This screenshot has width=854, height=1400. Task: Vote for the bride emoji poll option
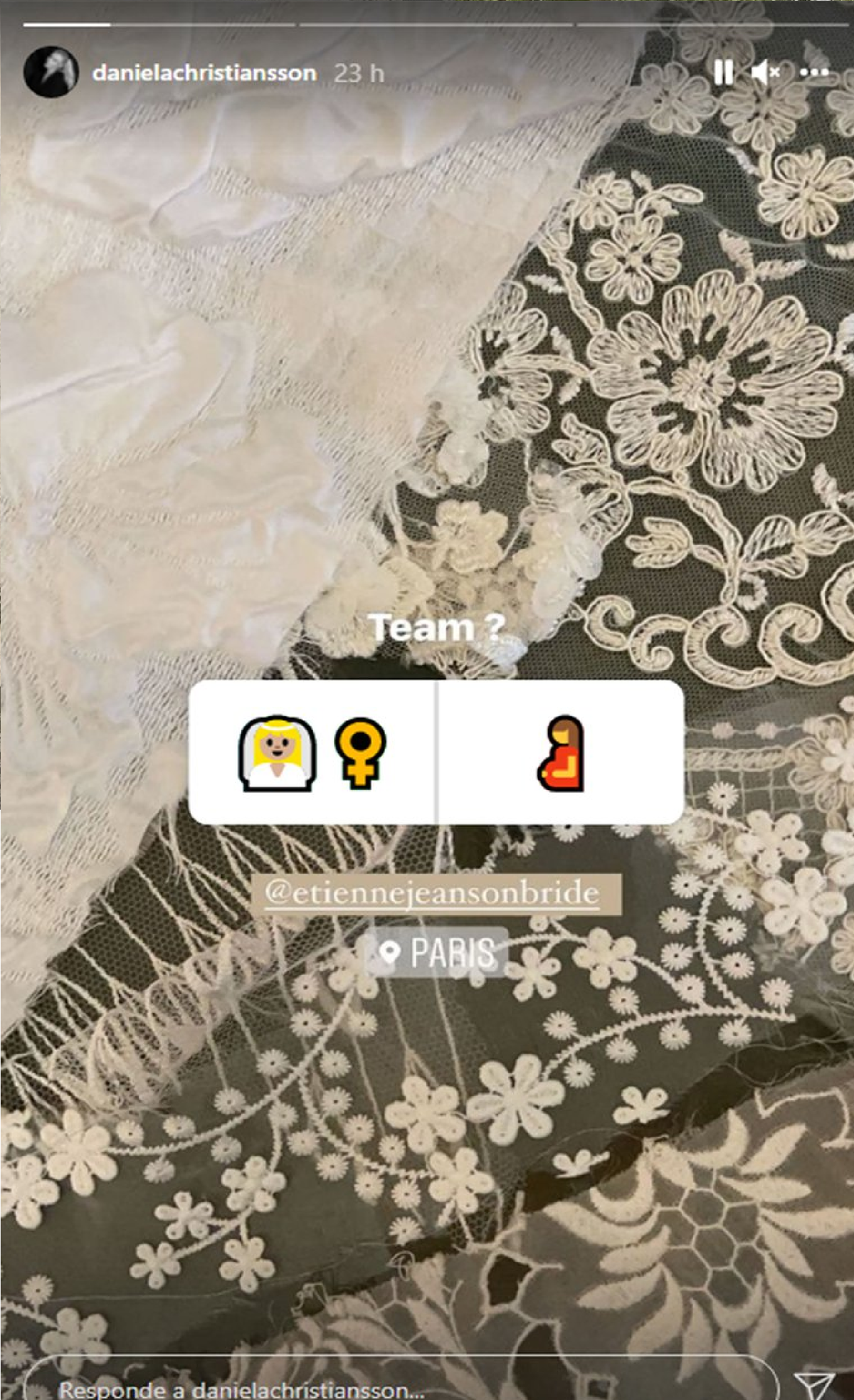click(312, 752)
